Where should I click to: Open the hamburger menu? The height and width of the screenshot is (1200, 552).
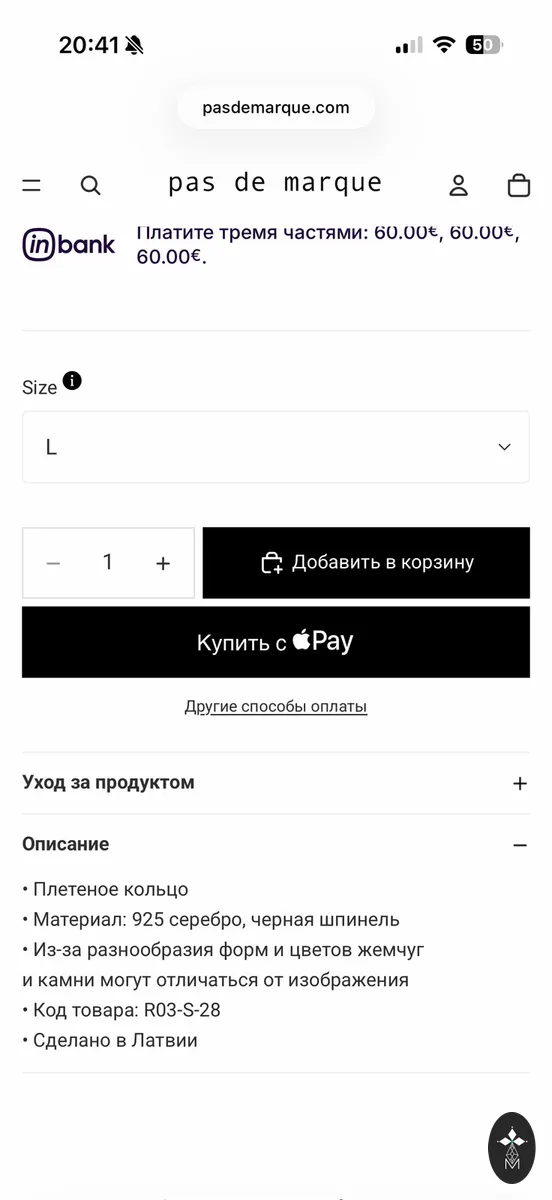[32, 185]
